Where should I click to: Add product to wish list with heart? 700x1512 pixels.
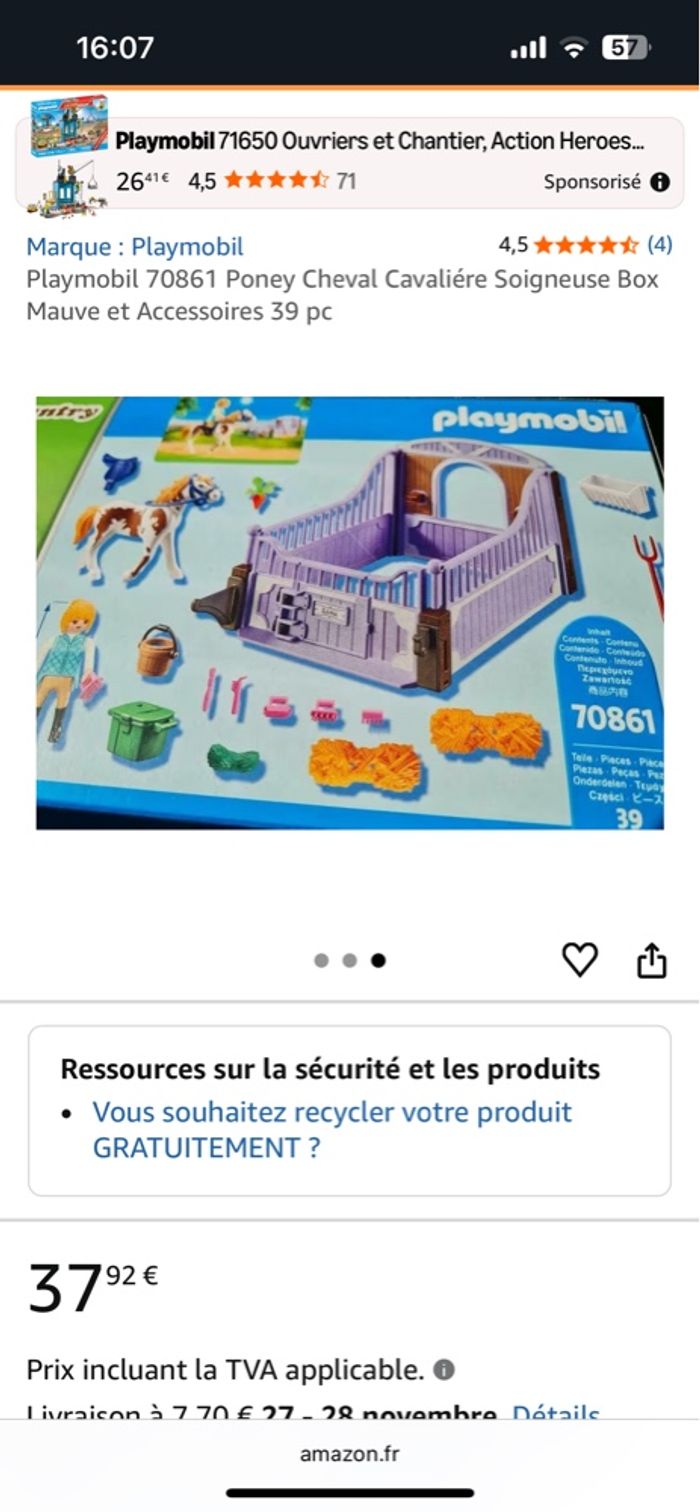(x=580, y=960)
